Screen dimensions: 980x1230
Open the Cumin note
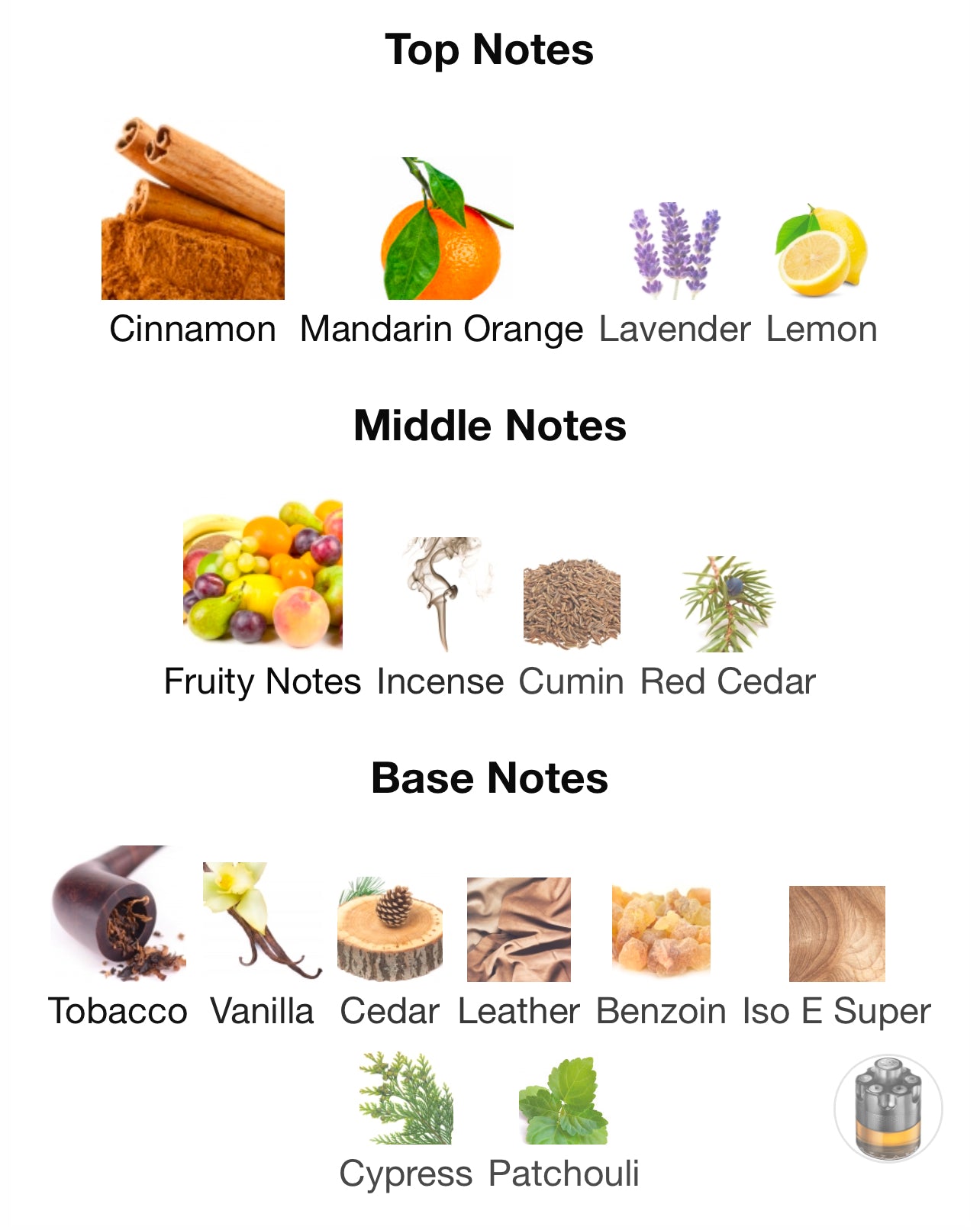(x=572, y=604)
